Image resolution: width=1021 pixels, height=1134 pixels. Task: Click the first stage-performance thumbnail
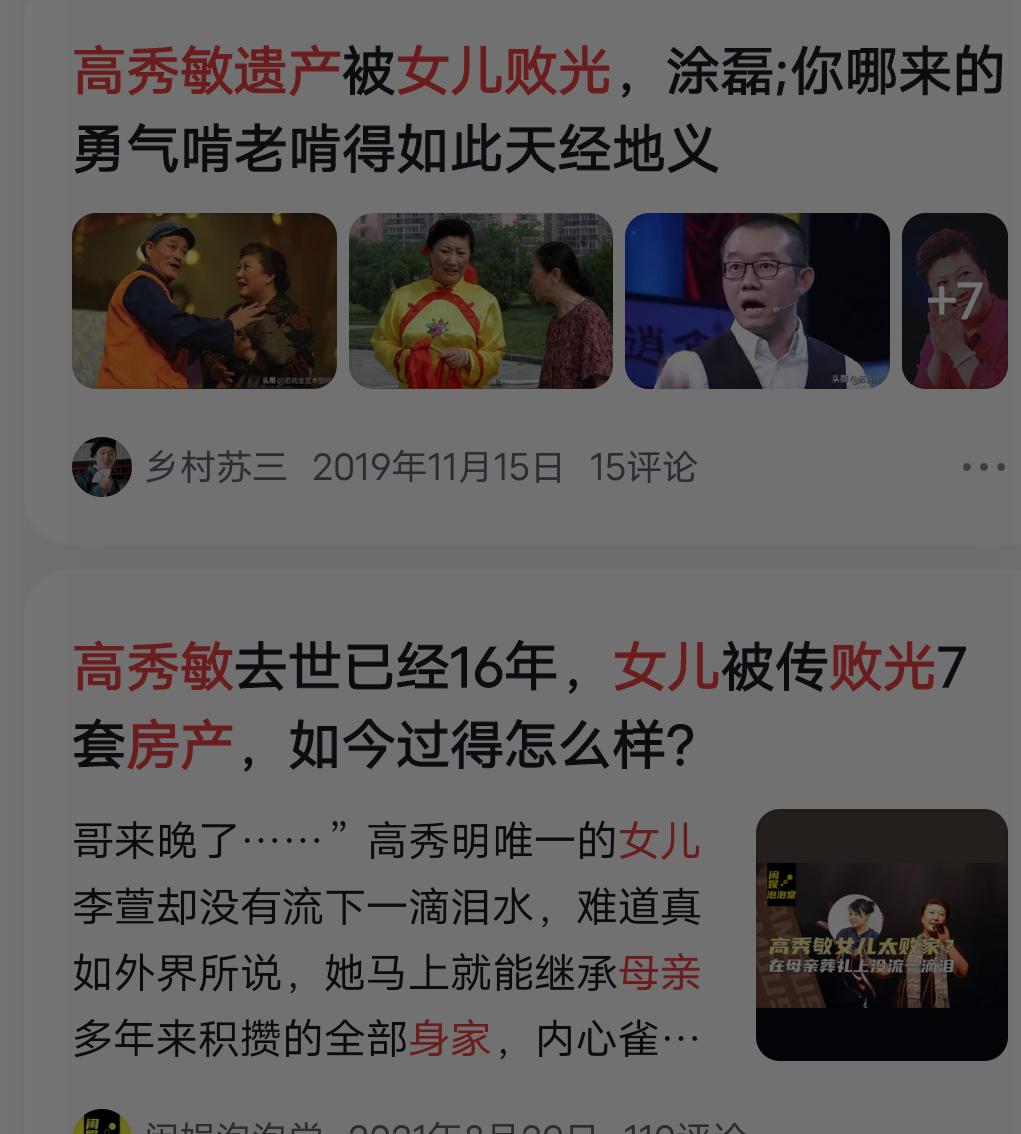[204, 300]
